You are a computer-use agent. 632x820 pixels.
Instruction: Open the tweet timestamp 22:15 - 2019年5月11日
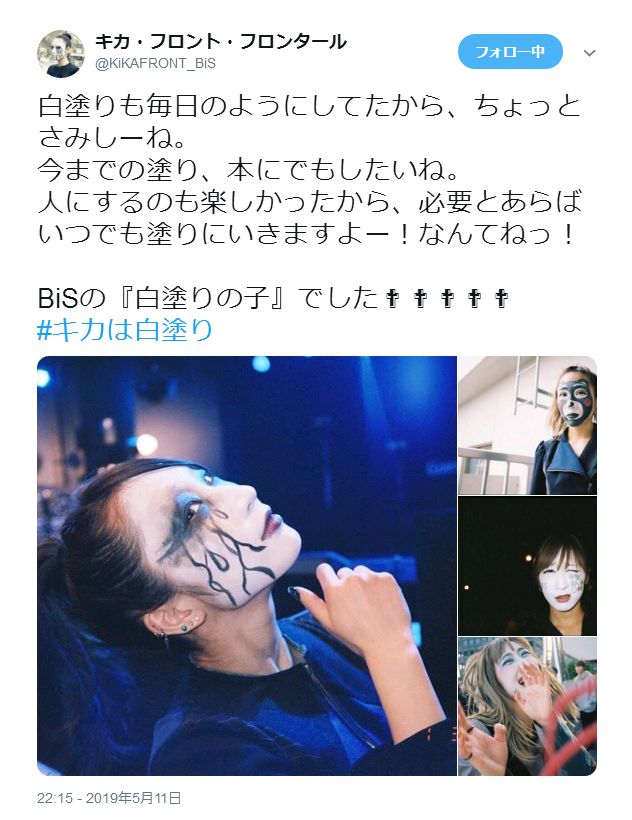tap(109, 799)
